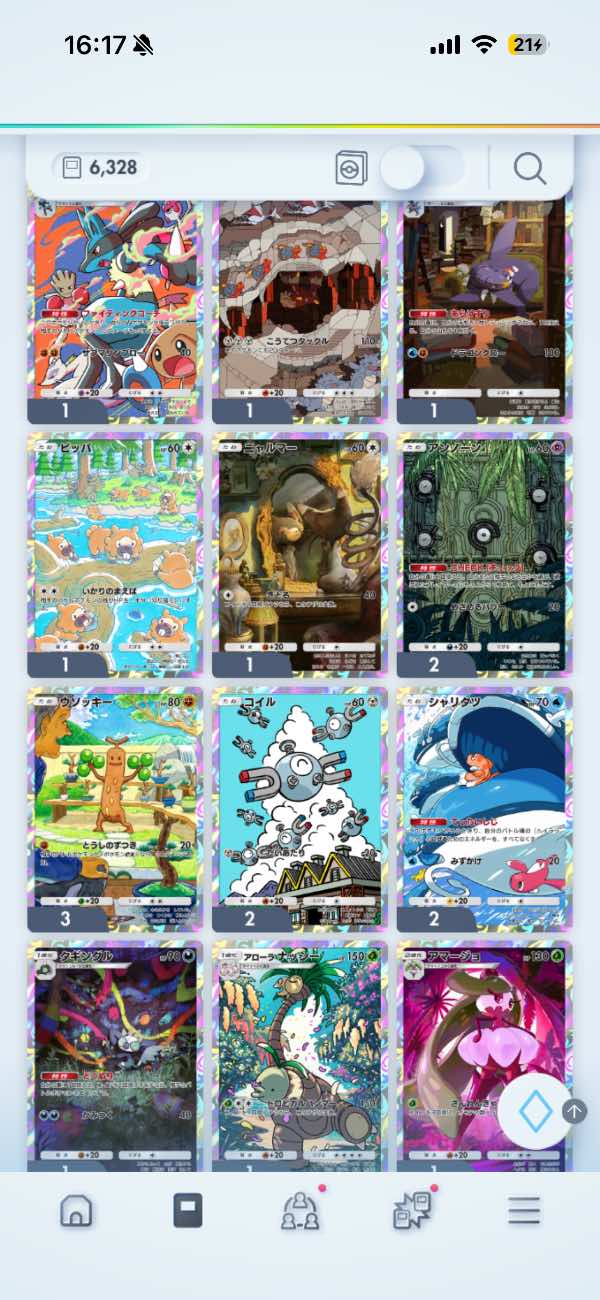Open the battle tab
Image resolution: width=600 pixels, height=1300 pixels.
412,1211
